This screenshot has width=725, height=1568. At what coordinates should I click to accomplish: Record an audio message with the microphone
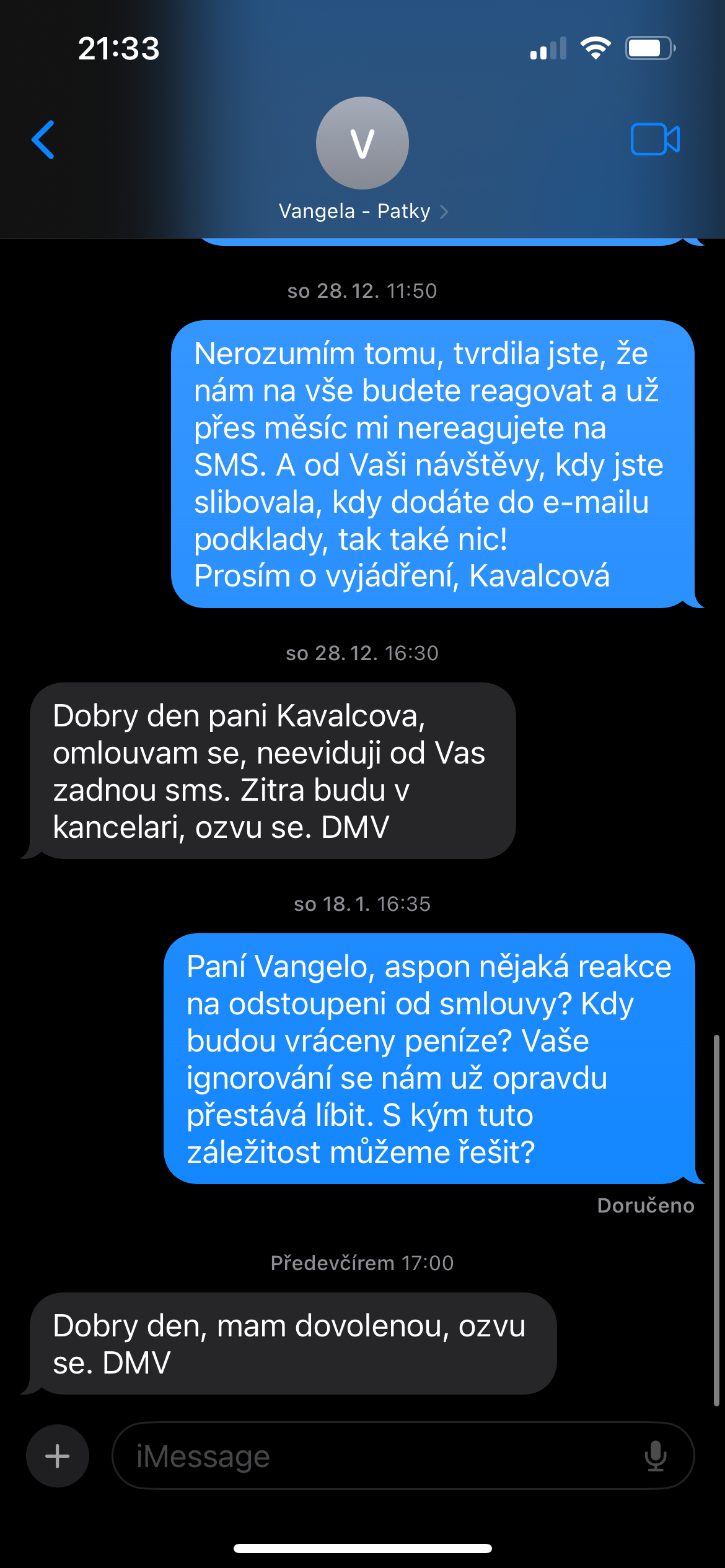pos(656,1456)
